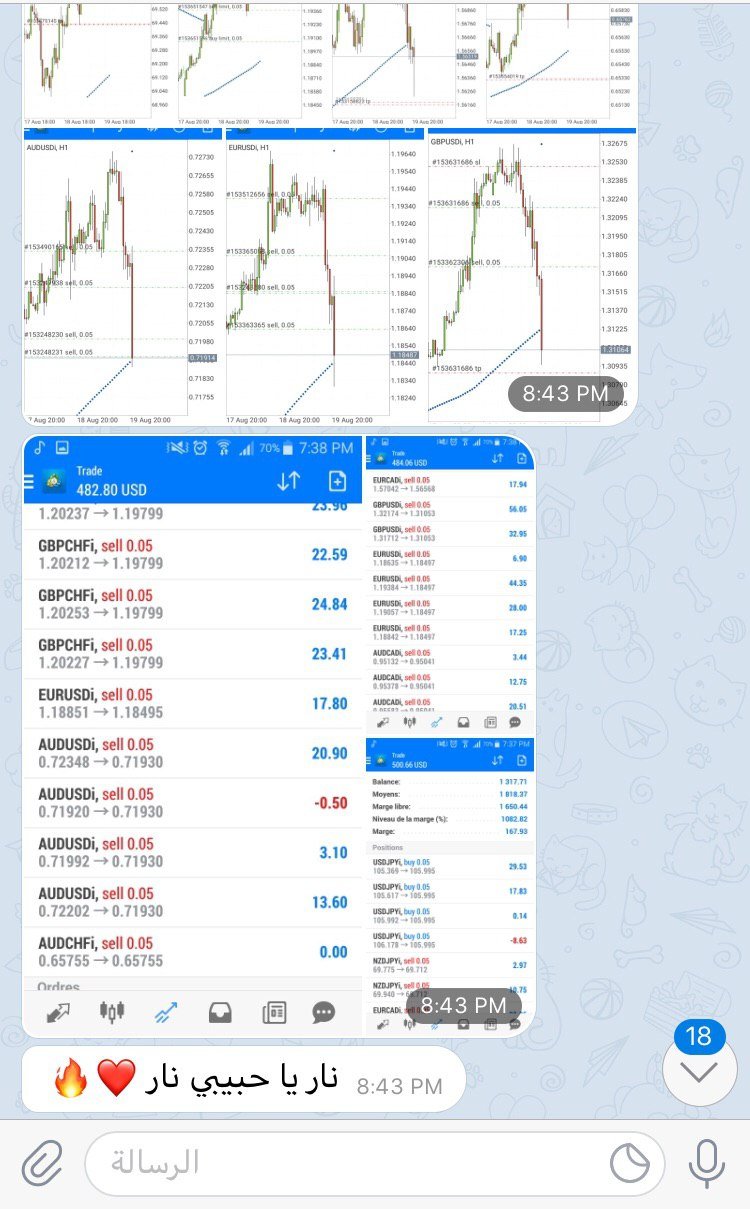
Task: Open the attachment paperclip menu
Action: tap(42, 1163)
